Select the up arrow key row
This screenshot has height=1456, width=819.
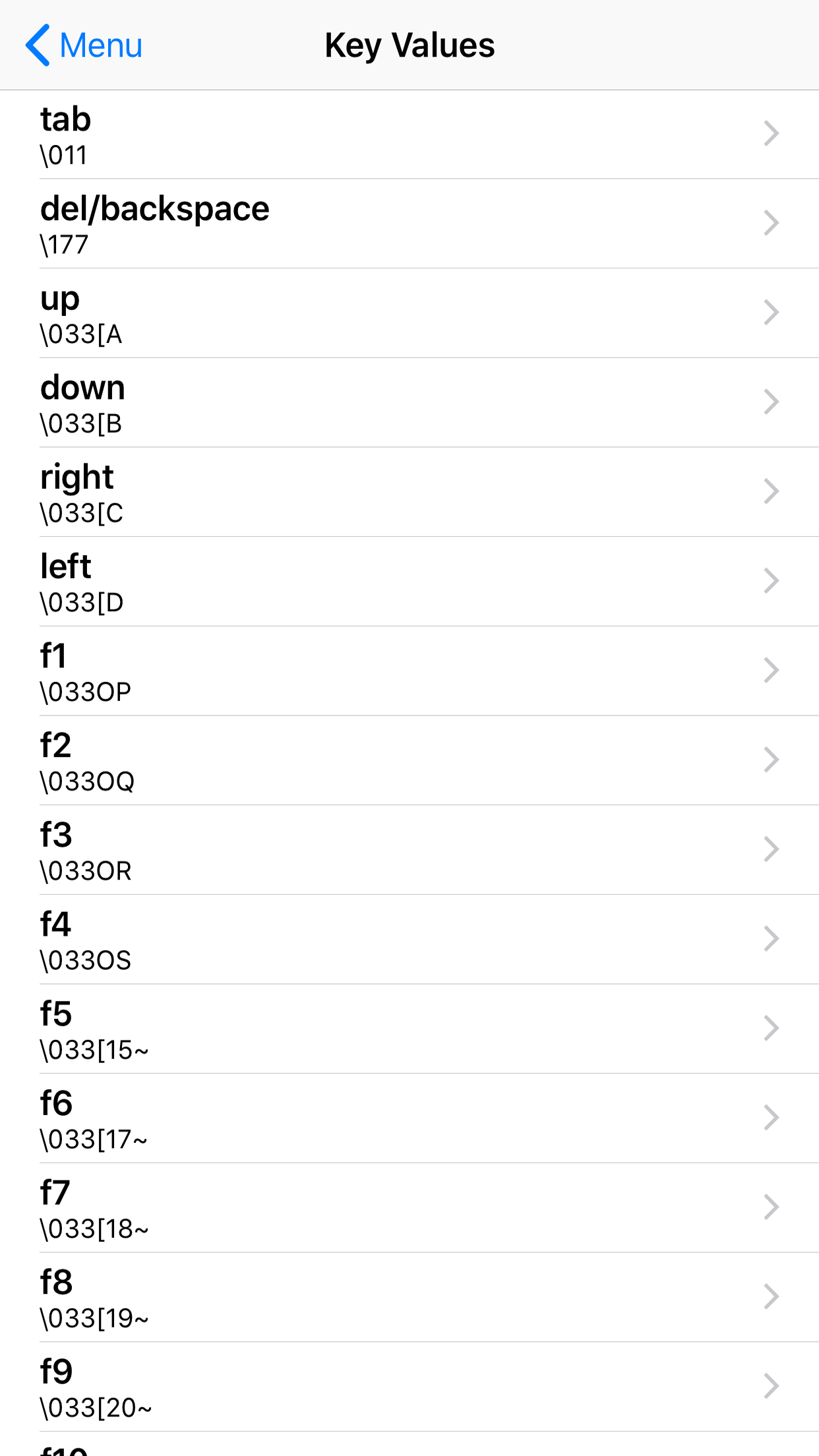pos(409,313)
